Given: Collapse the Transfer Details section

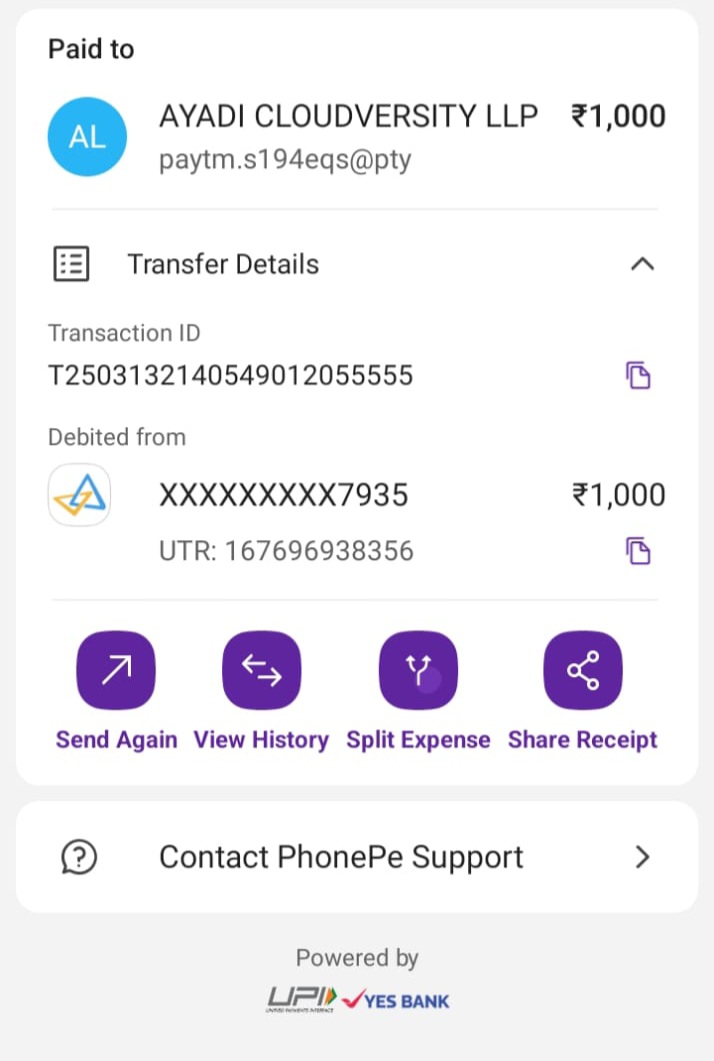Looking at the screenshot, I should point(642,265).
